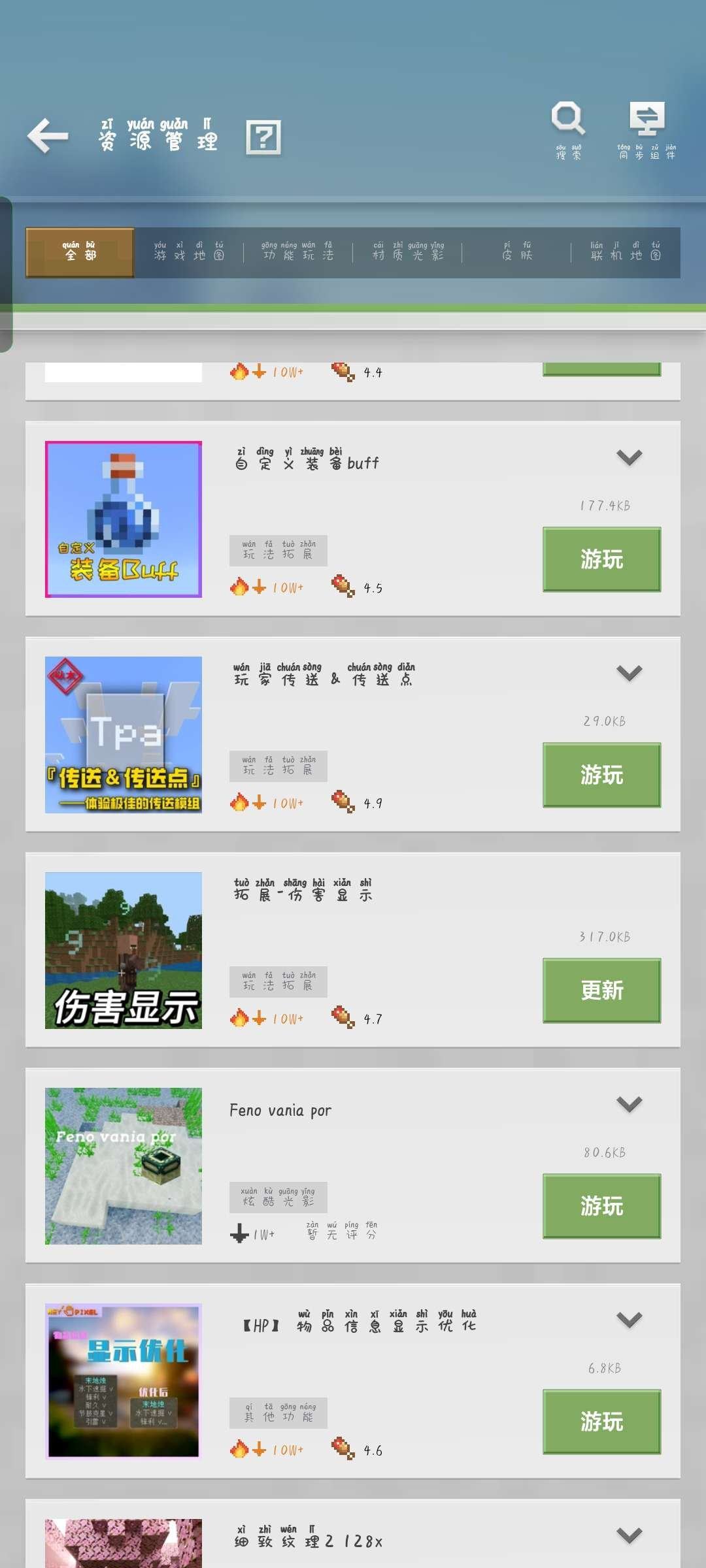Click the download icon next to 玩家传送 1OW+
Viewport: 706px width, 1568px height.
(x=260, y=802)
